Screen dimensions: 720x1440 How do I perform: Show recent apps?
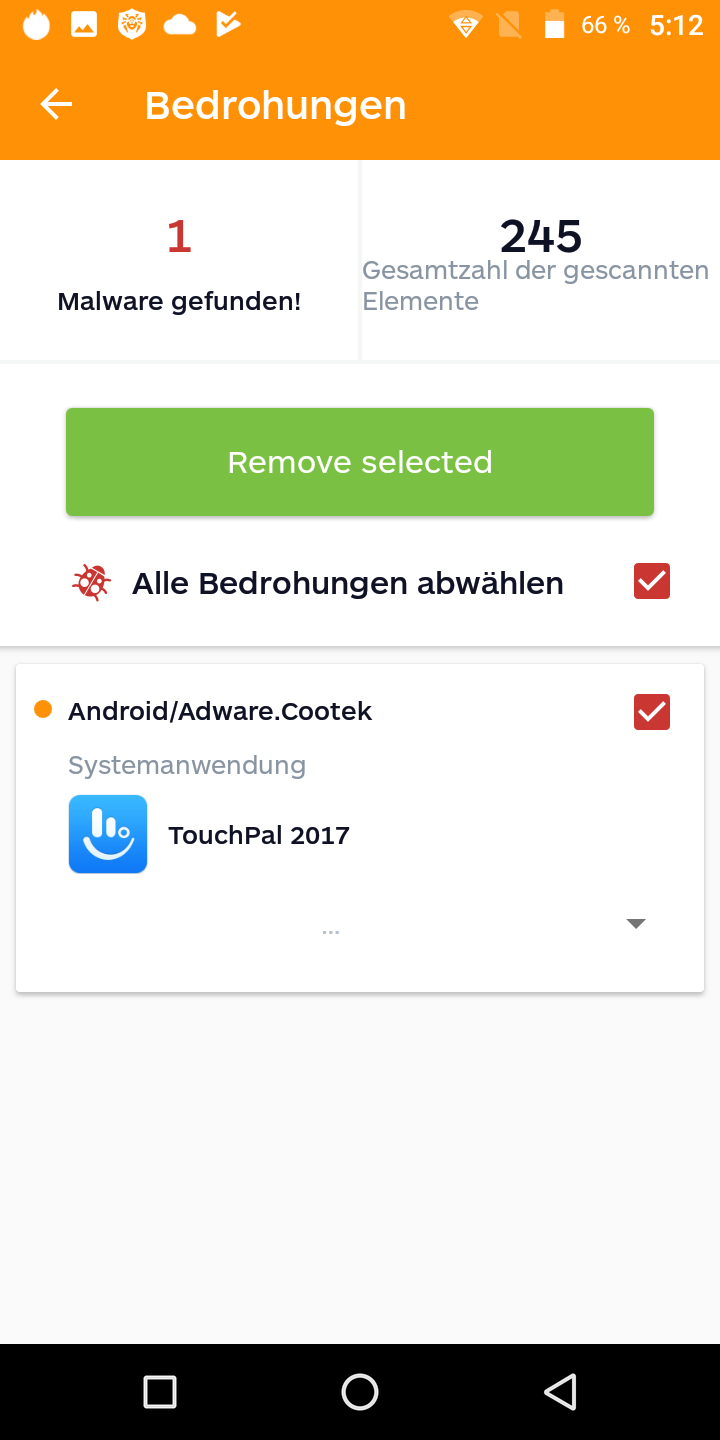(x=160, y=1391)
